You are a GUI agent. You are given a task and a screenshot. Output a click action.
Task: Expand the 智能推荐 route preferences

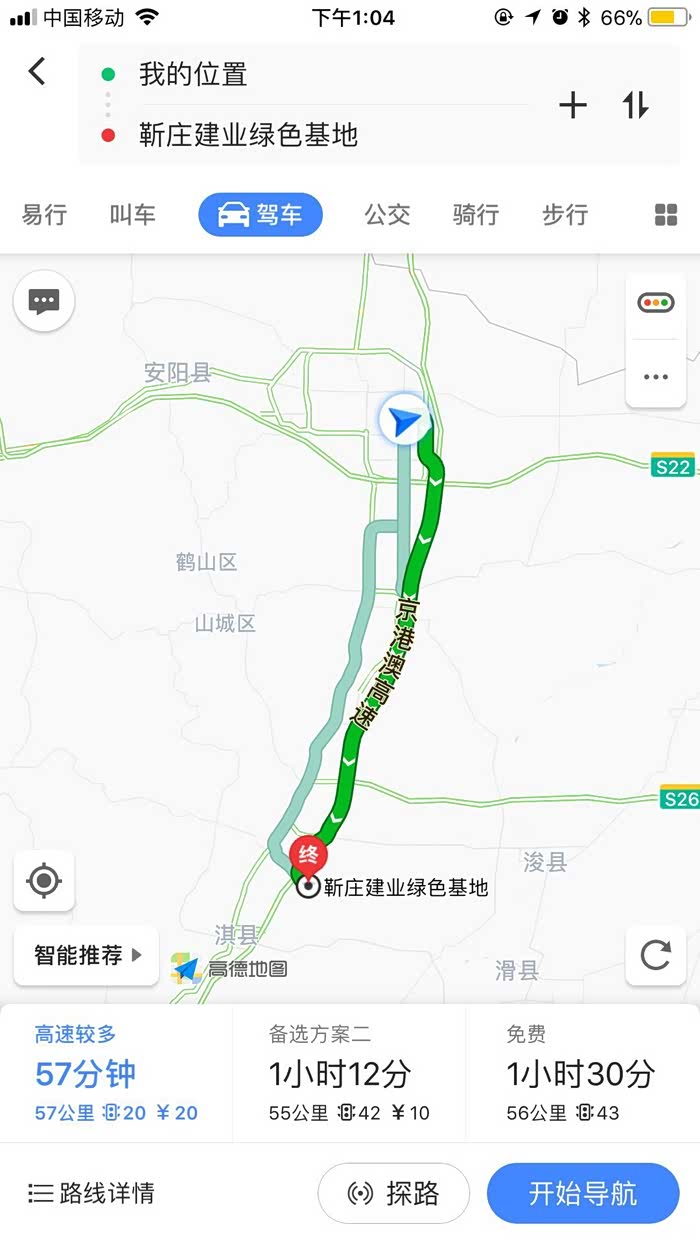(x=87, y=955)
